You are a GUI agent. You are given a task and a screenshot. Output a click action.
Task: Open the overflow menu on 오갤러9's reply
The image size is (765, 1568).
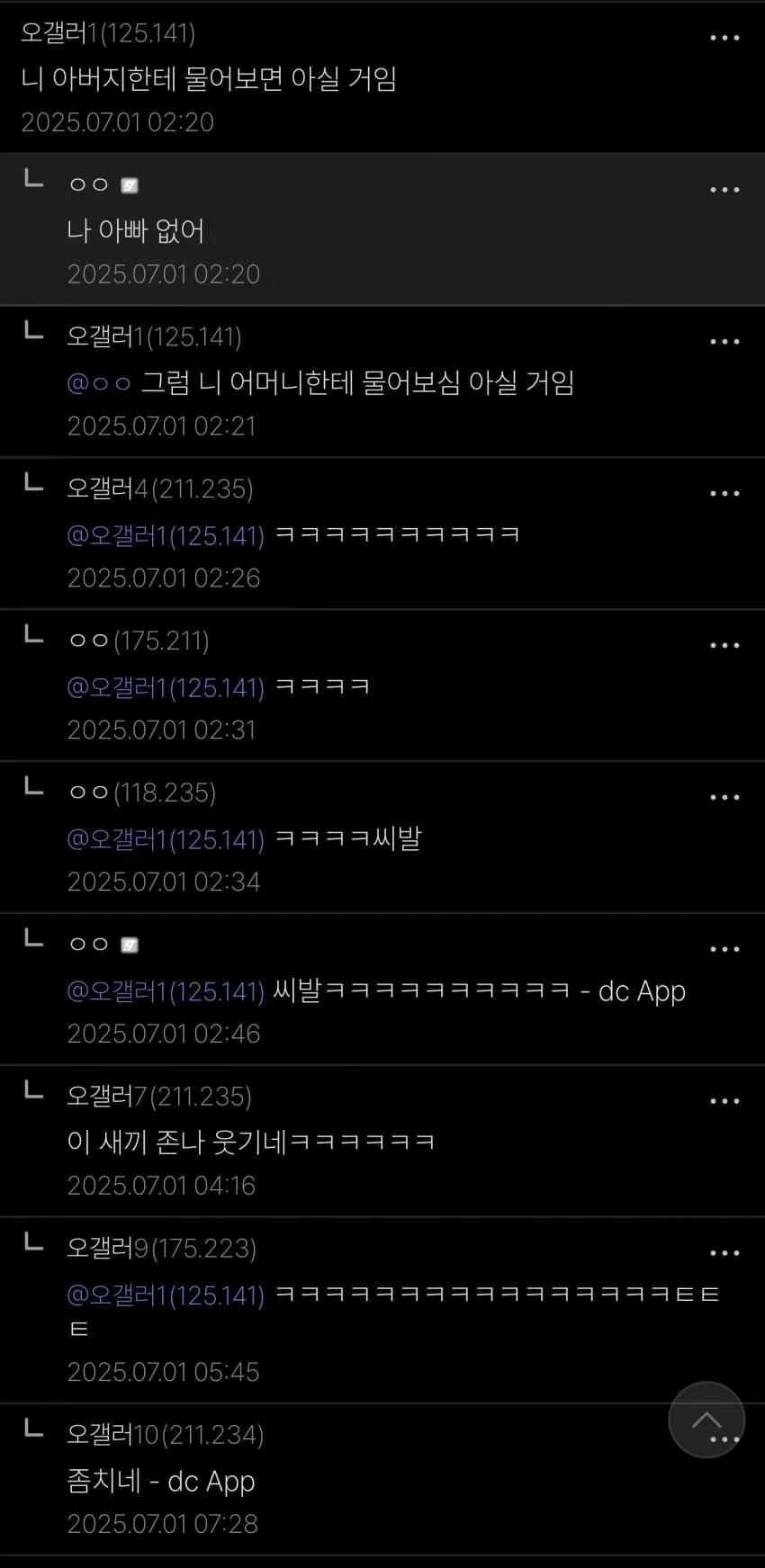724,1254
